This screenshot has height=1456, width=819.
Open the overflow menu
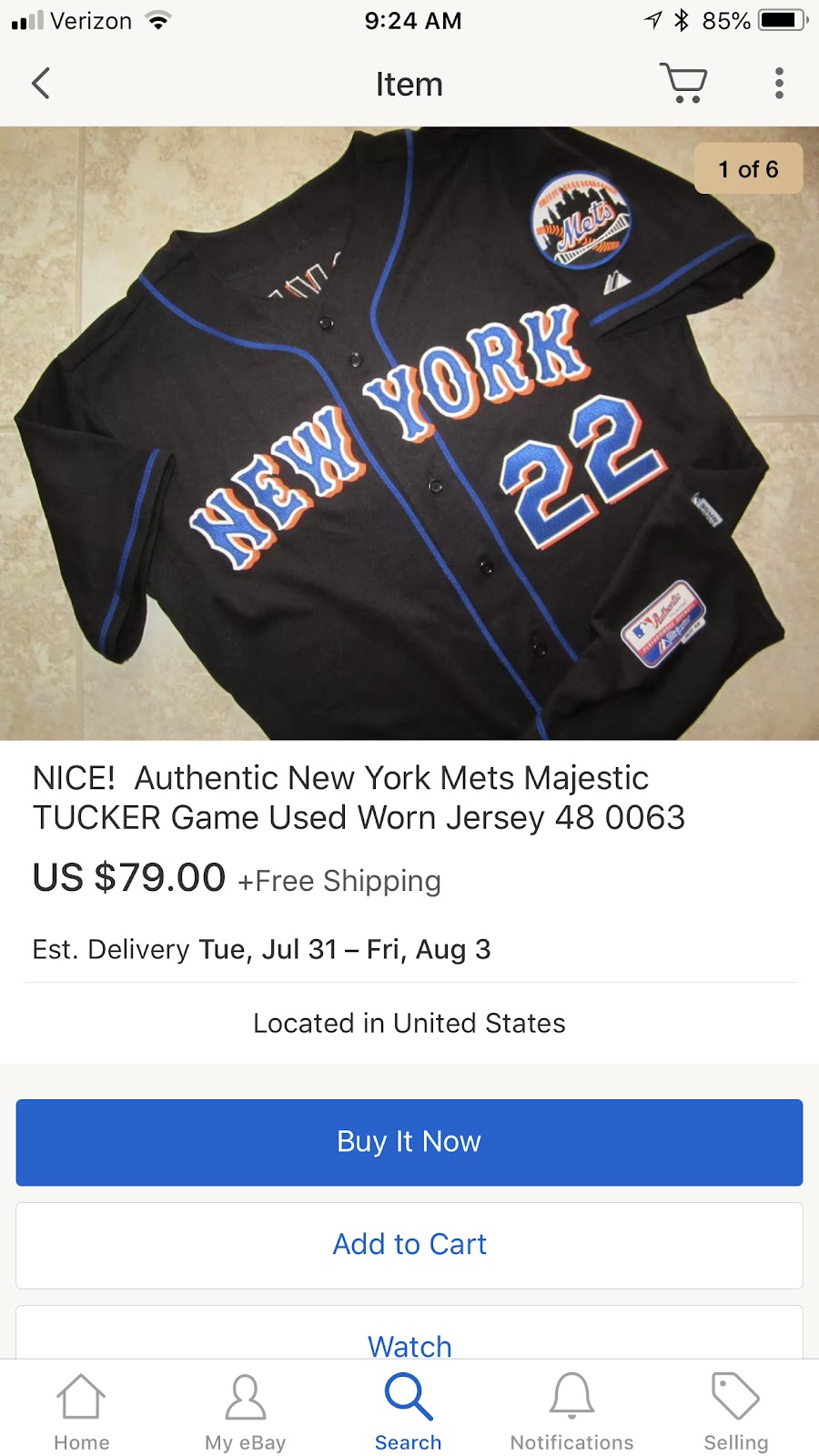(x=779, y=84)
